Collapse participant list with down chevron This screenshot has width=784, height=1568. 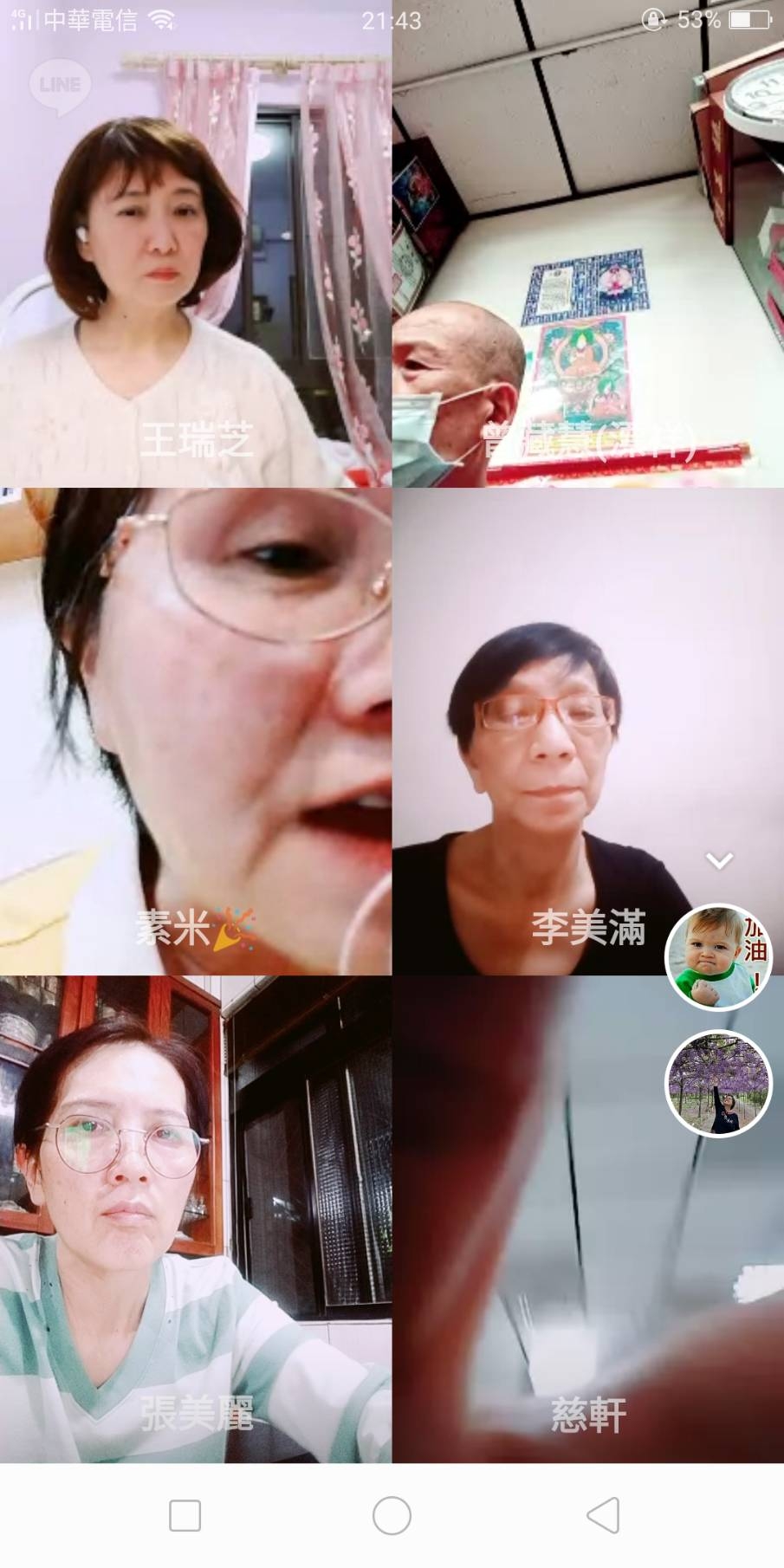point(719,860)
